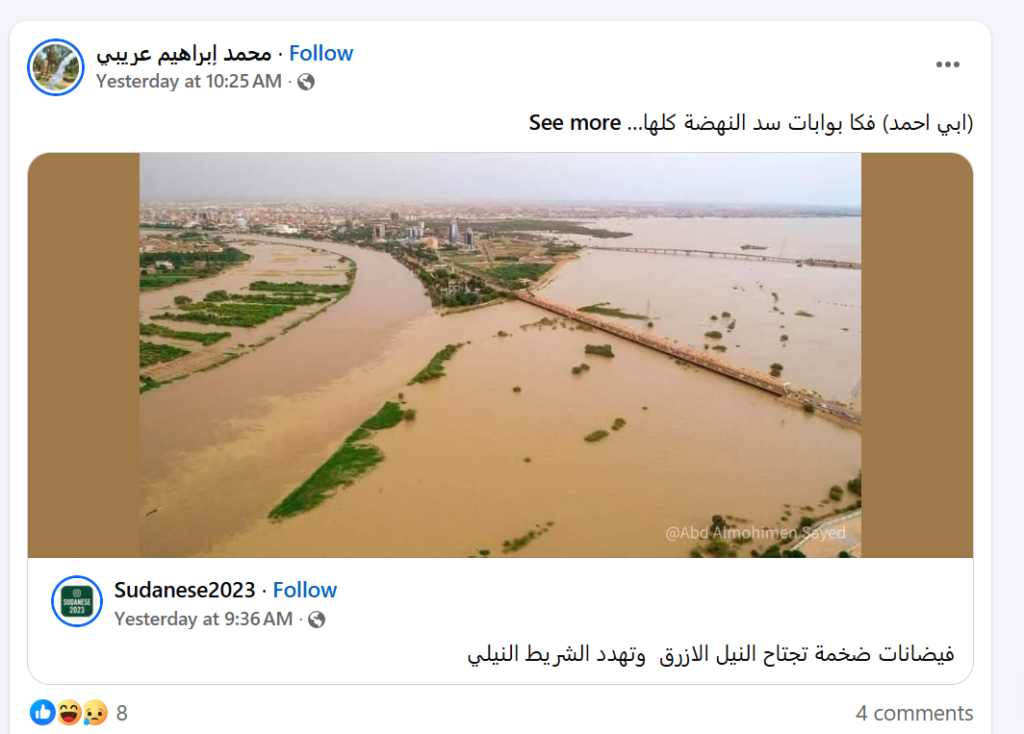
Task: Open the post's three-dot options menu
Action: point(947,65)
